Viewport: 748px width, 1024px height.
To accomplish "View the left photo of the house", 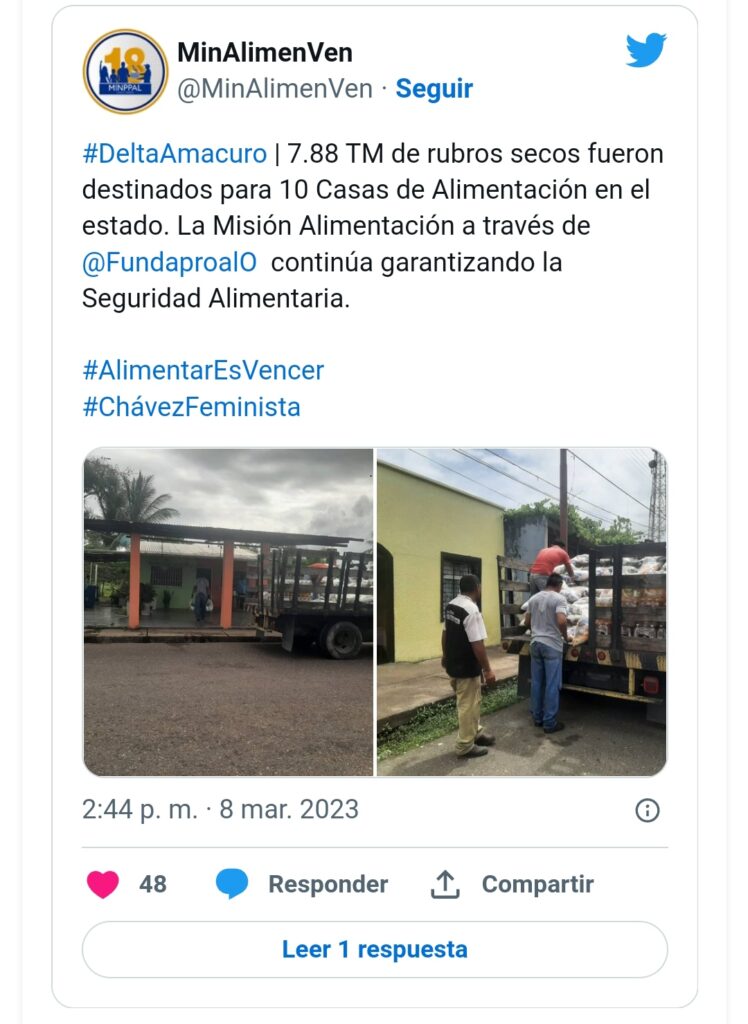I will point(228,612).
